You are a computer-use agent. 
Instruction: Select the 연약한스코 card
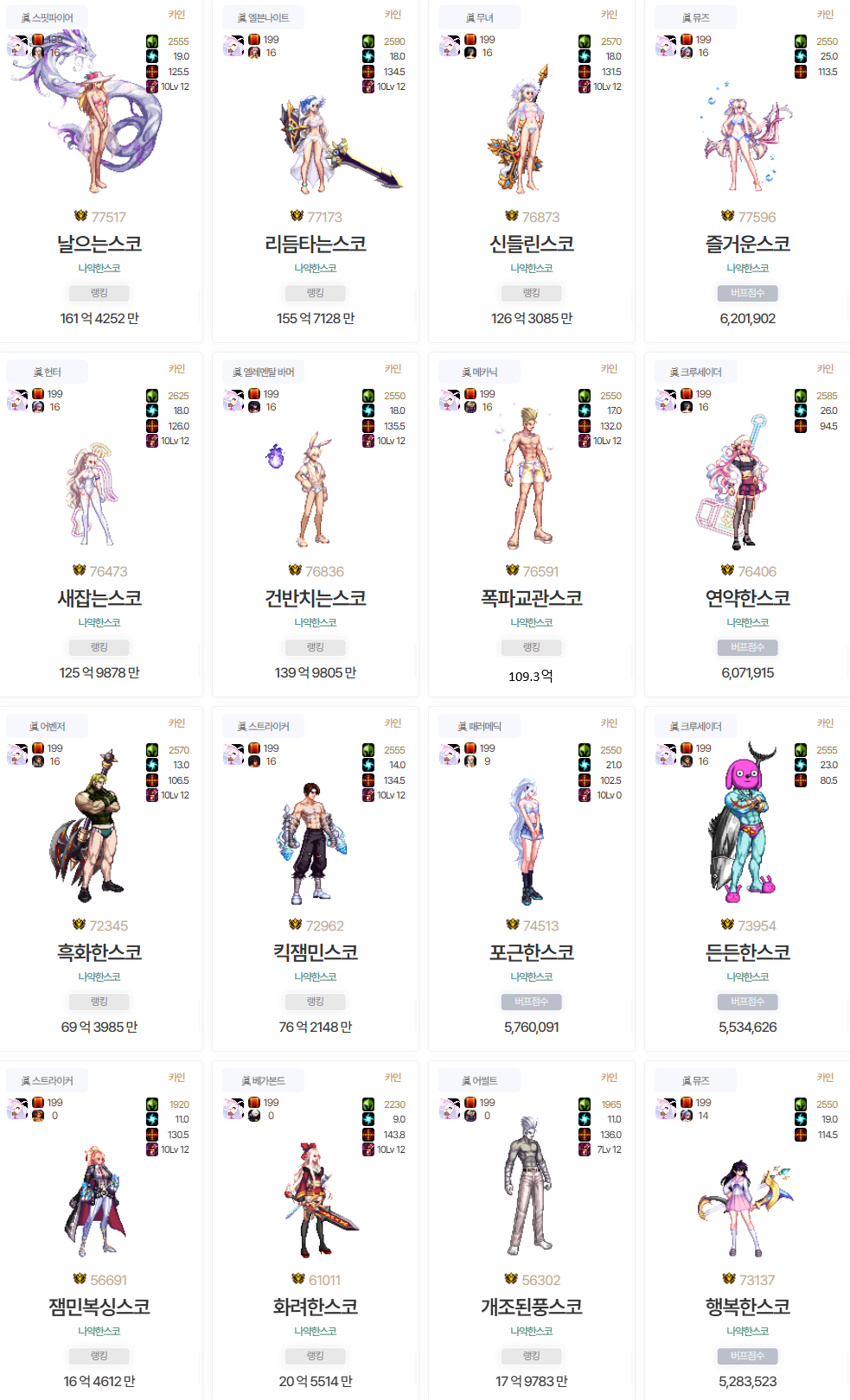[x=748, y=598]
